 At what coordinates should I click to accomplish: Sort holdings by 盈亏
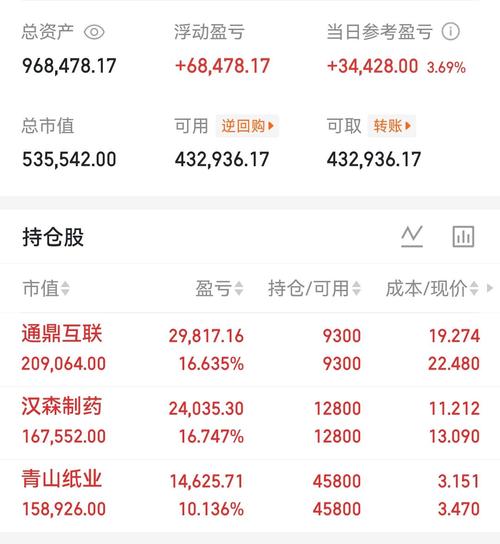pos(219,288)
